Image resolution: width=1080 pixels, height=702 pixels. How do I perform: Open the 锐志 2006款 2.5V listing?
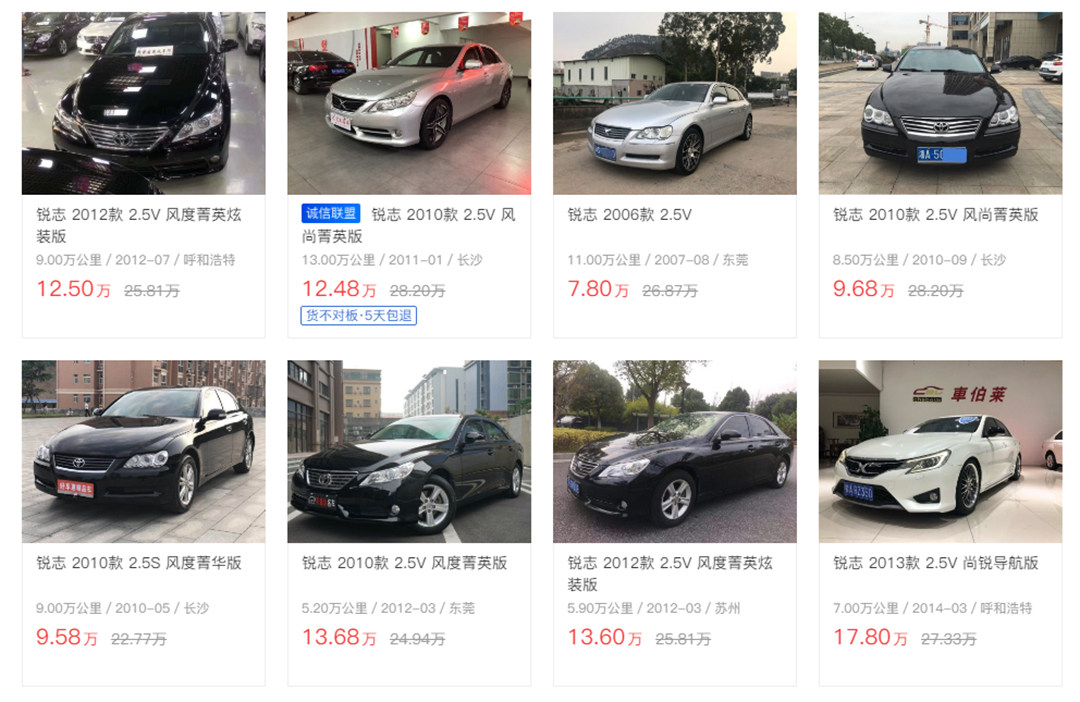click(675, 104)
